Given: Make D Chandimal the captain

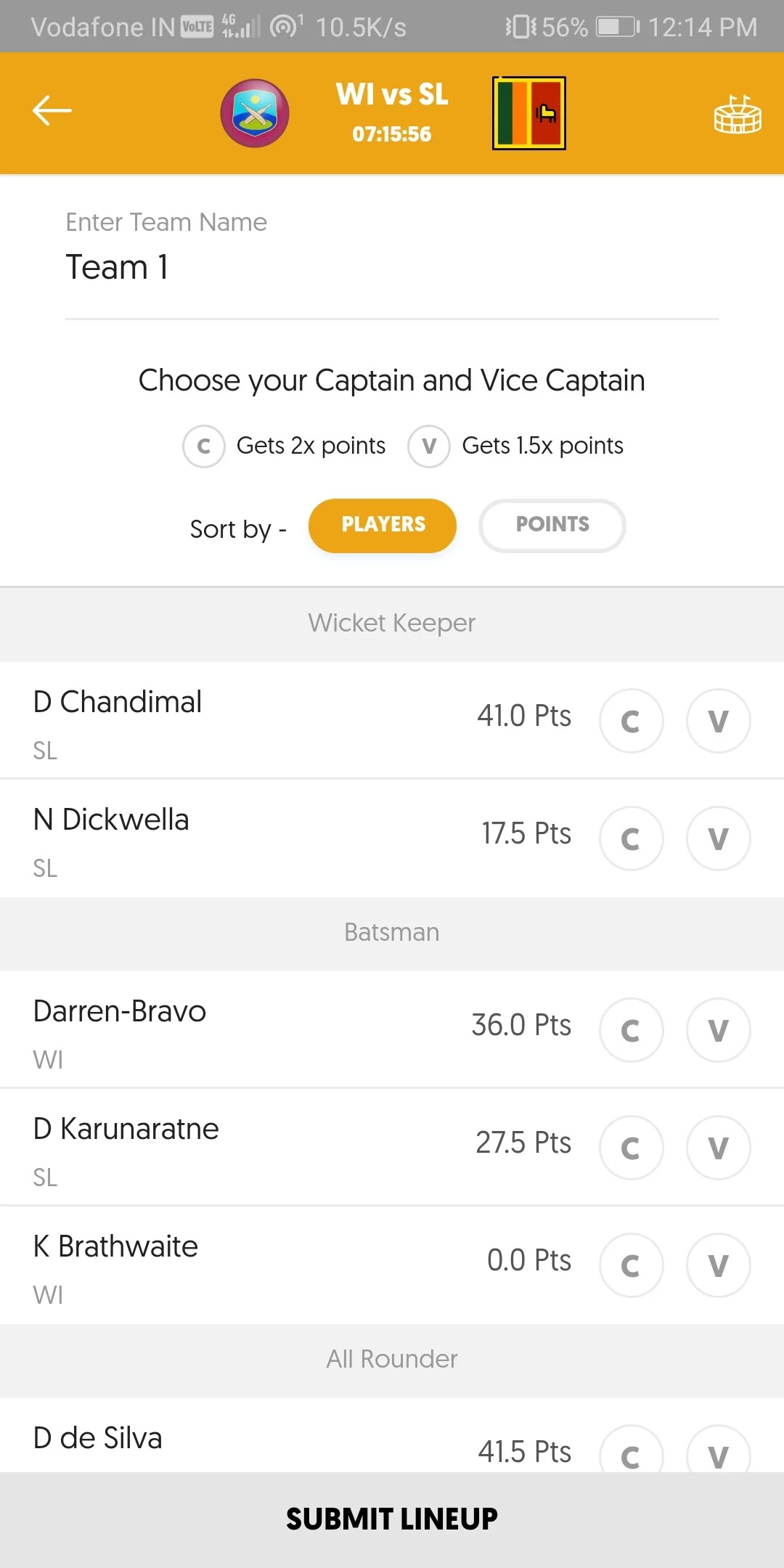Looking at the screenshot, I should [x=631, y=721].
